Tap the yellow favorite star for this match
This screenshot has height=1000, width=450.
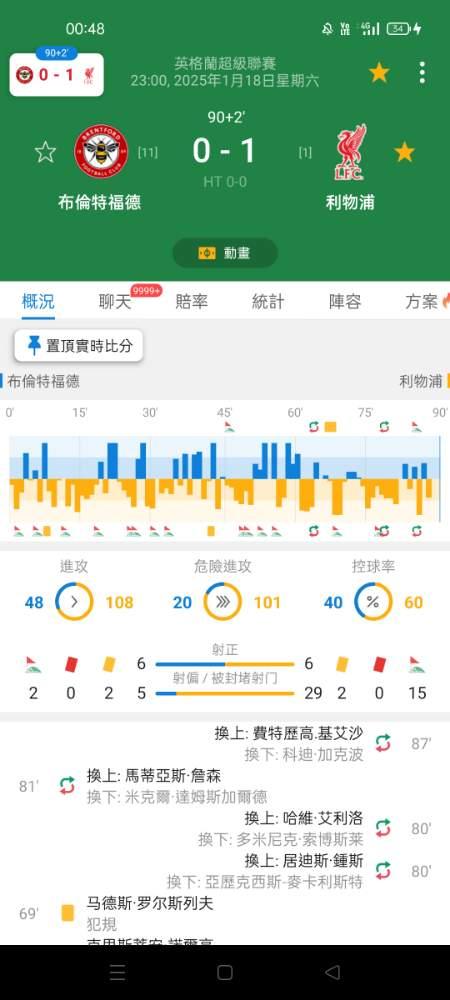click(379, 73)
